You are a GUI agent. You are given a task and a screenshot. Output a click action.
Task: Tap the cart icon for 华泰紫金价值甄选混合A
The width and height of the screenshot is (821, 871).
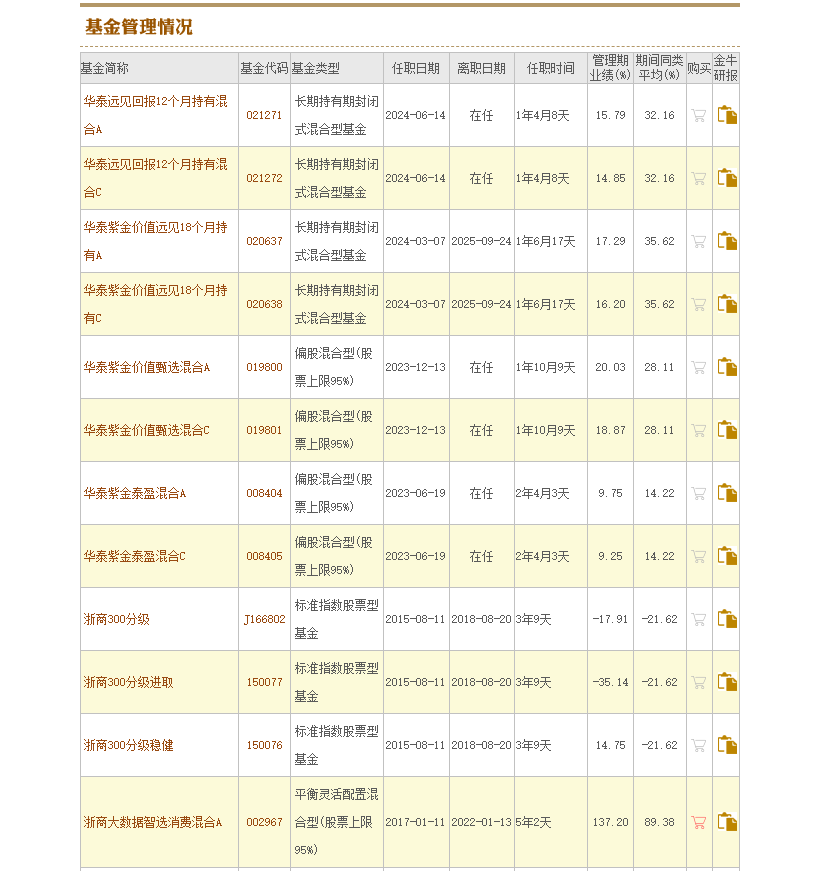(x=698, y=367)
